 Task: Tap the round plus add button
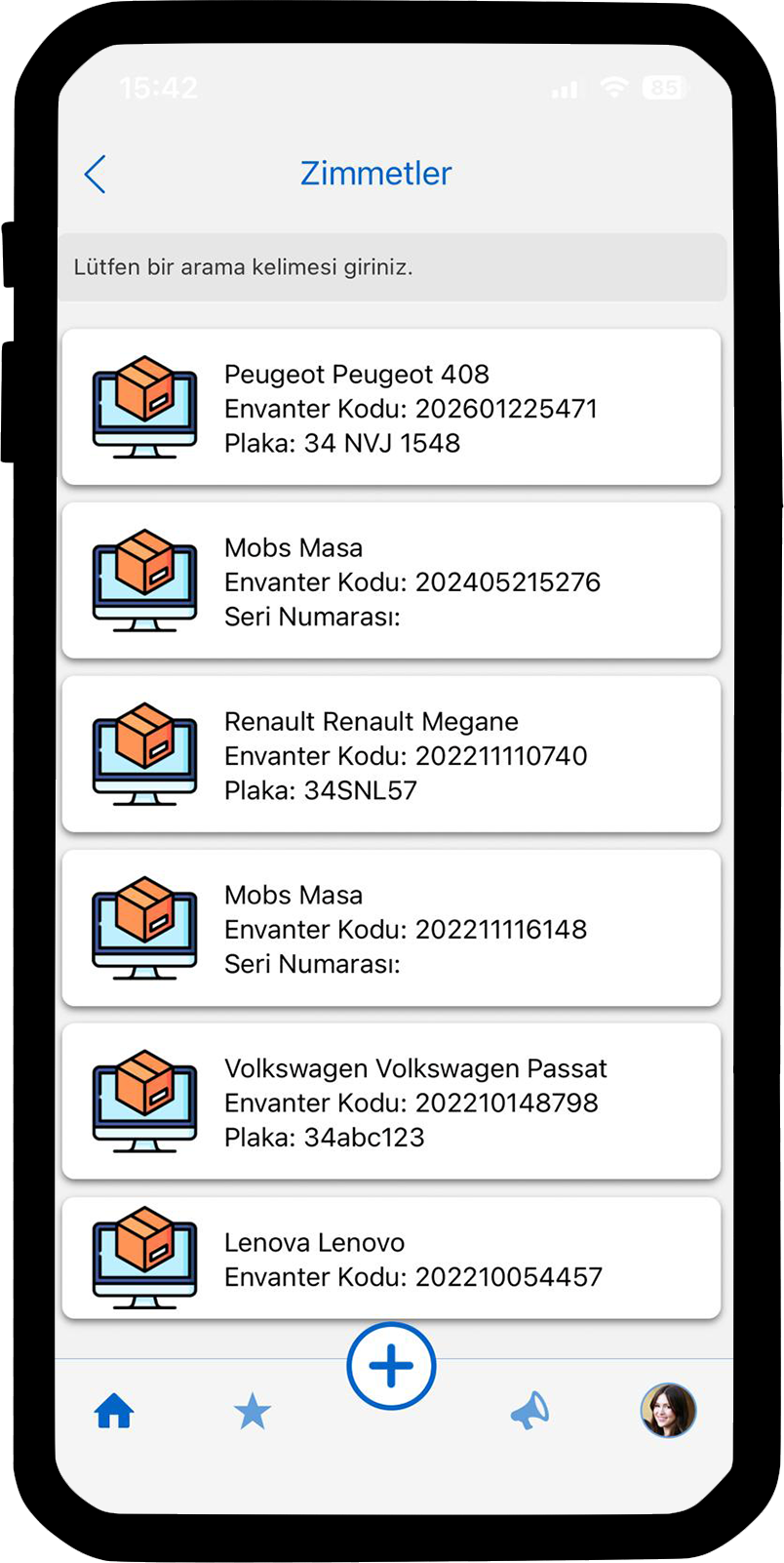click(x=391, y=1366)
